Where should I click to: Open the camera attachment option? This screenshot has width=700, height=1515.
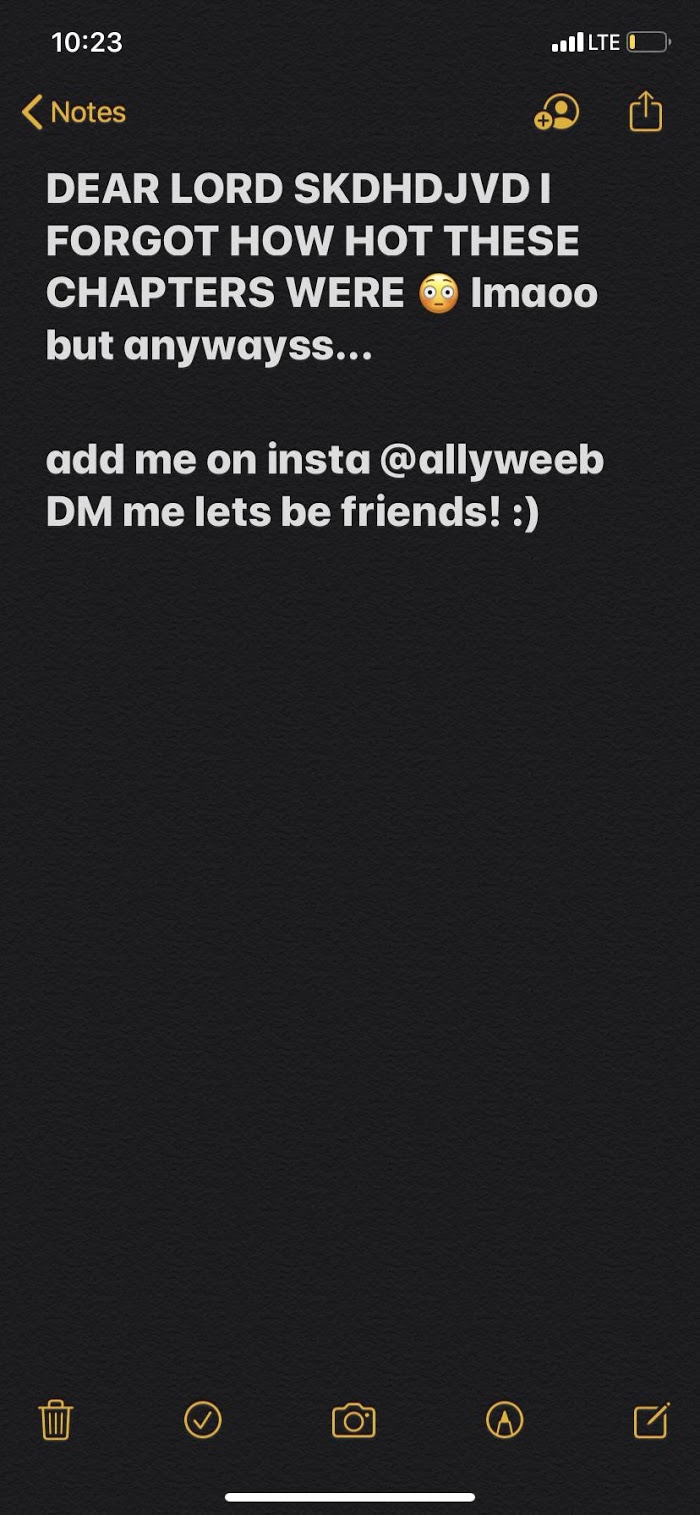(353, 1420)
